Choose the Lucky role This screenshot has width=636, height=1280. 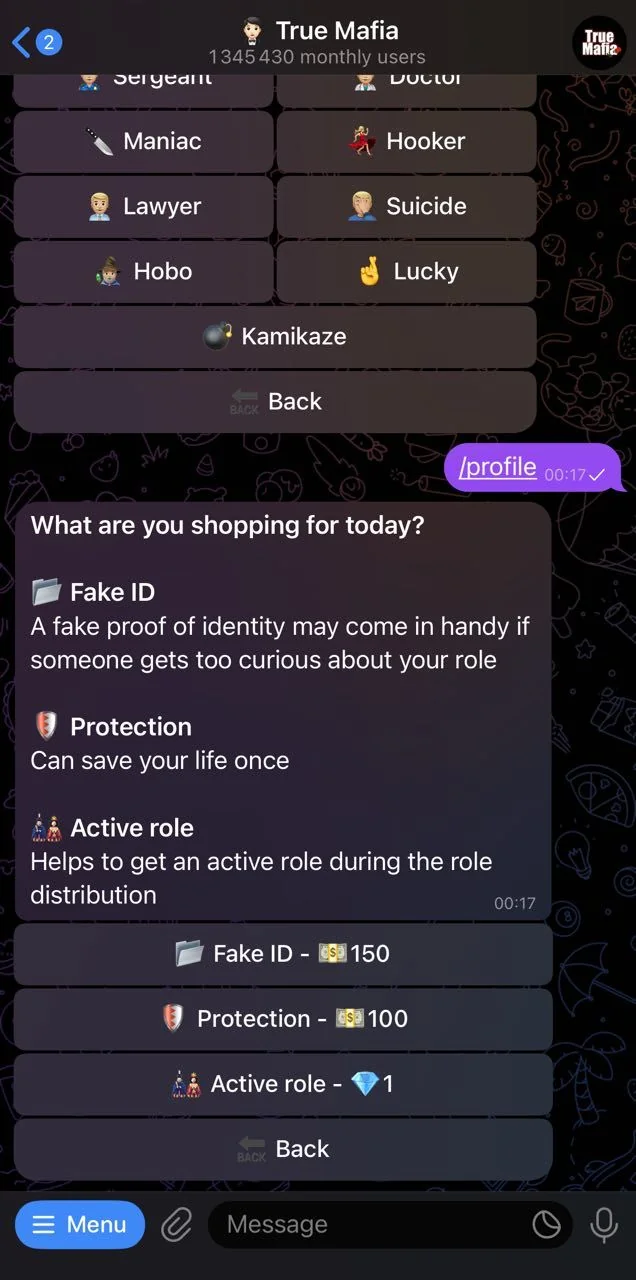point(406,271)
